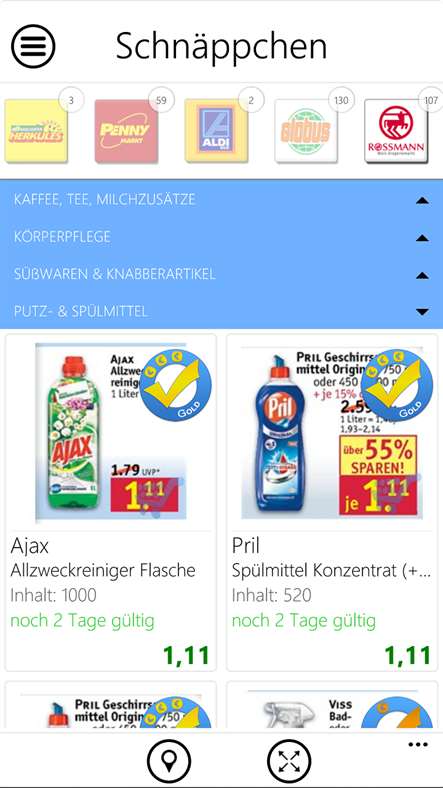The height and width of the screenshot is (788, 443).
Task: Open the hamburger menu button
Action: (x=33, y=46)
